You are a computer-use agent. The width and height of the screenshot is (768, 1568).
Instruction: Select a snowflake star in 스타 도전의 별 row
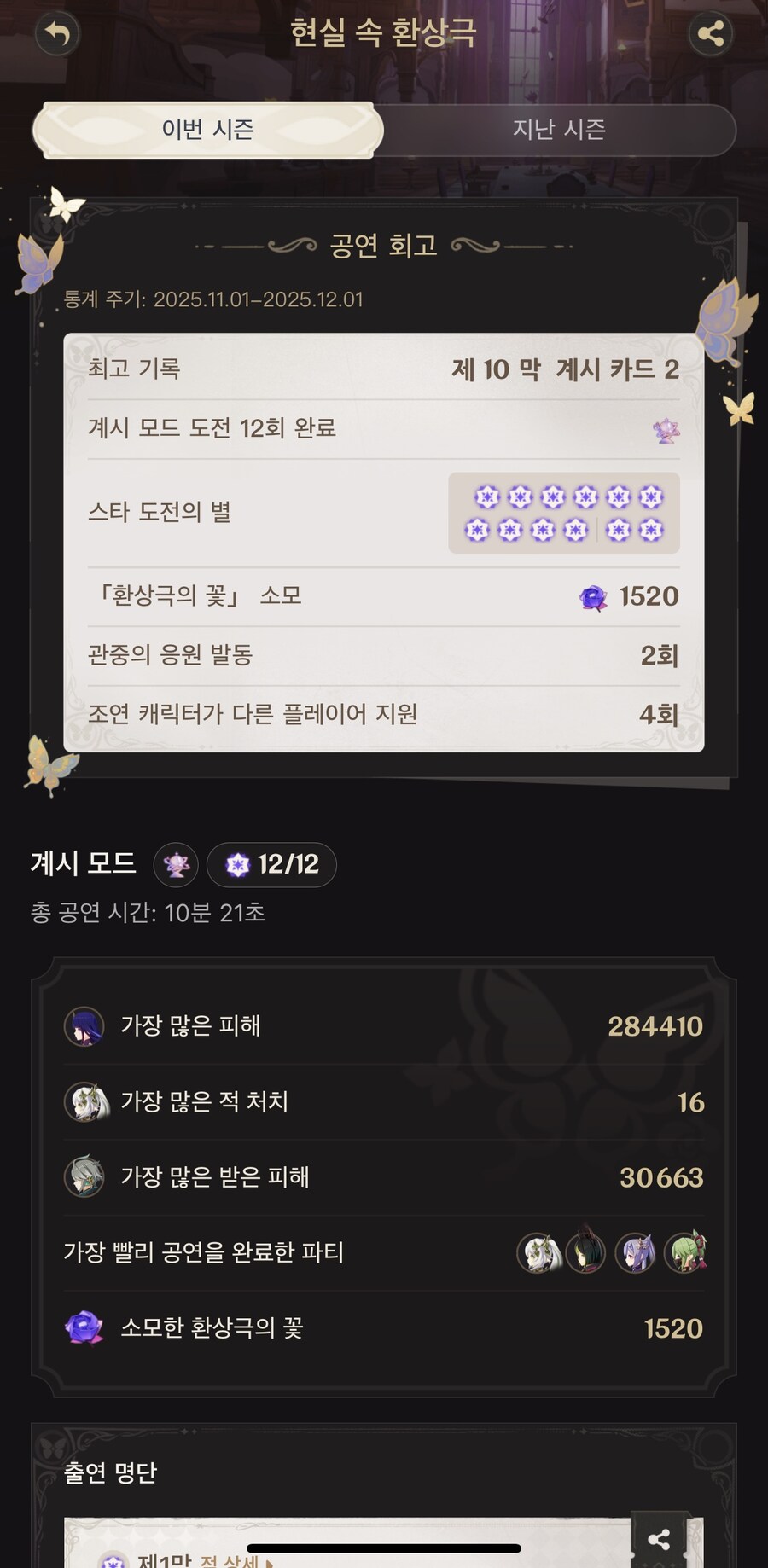tap(486, 497)
